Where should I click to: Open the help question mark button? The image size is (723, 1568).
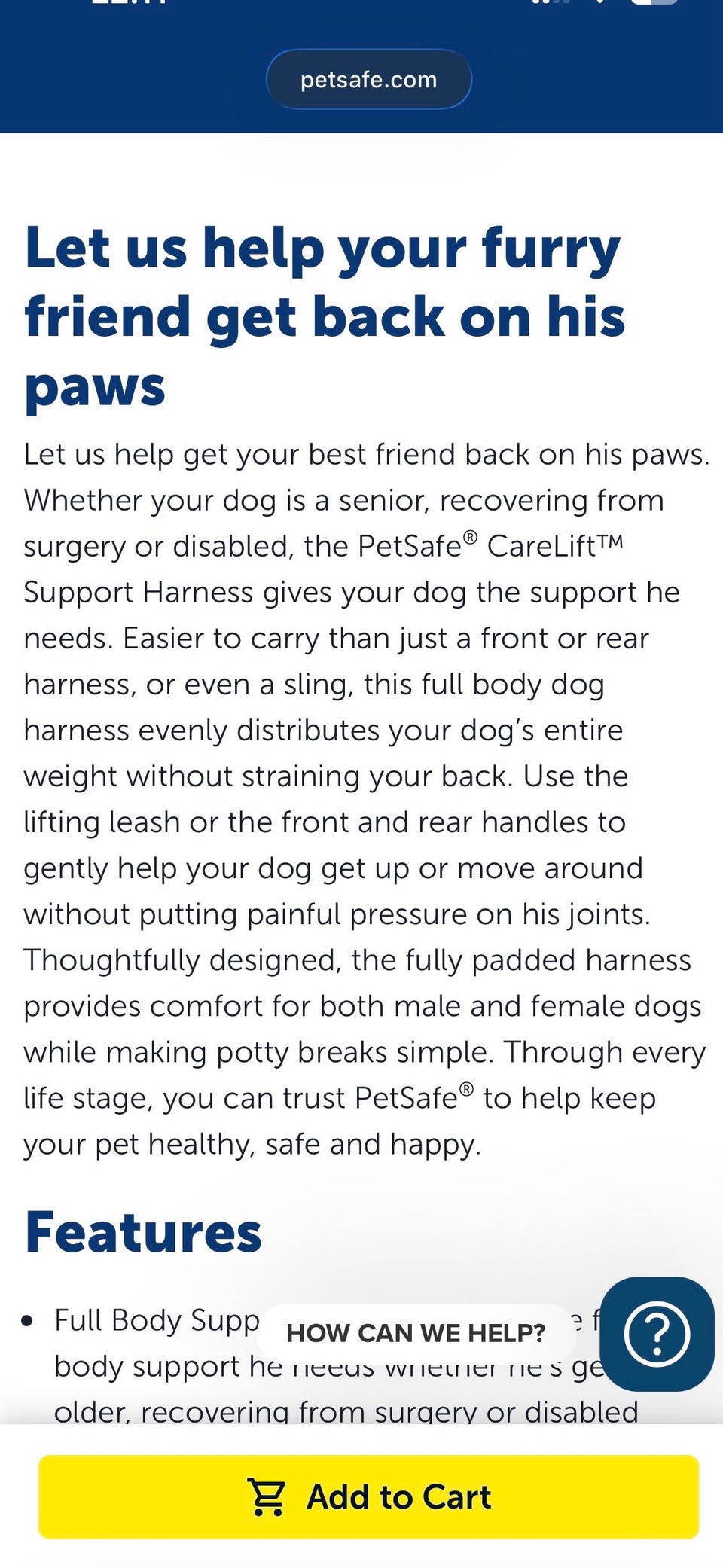(x=657, y=1334)
